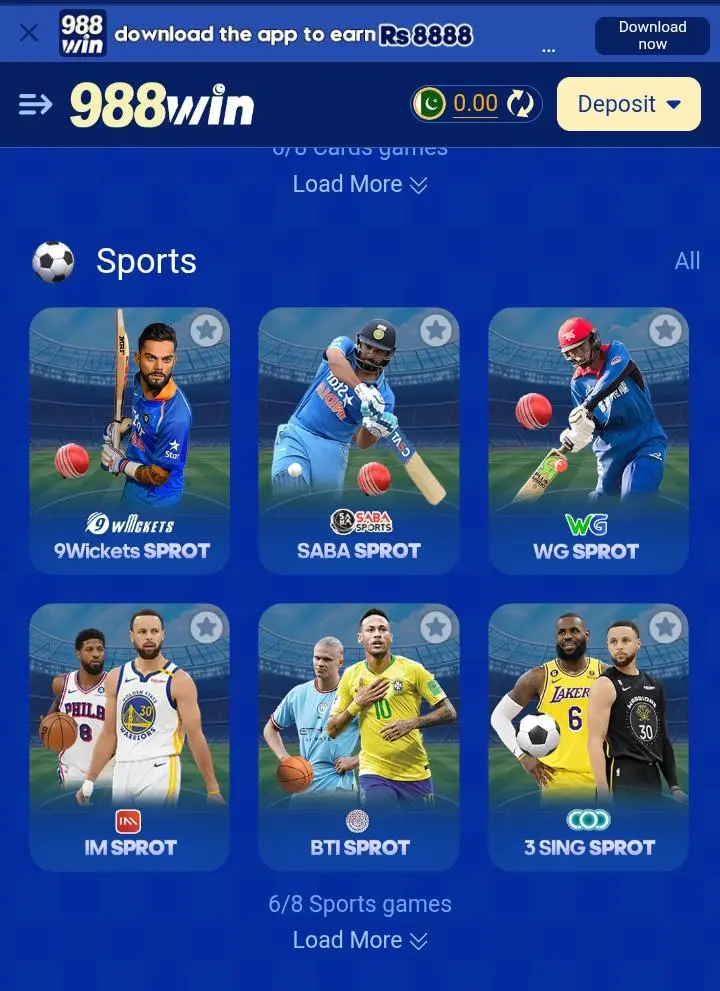
Task: Star SABA SPROT as favorite
Action: [435, 330]
